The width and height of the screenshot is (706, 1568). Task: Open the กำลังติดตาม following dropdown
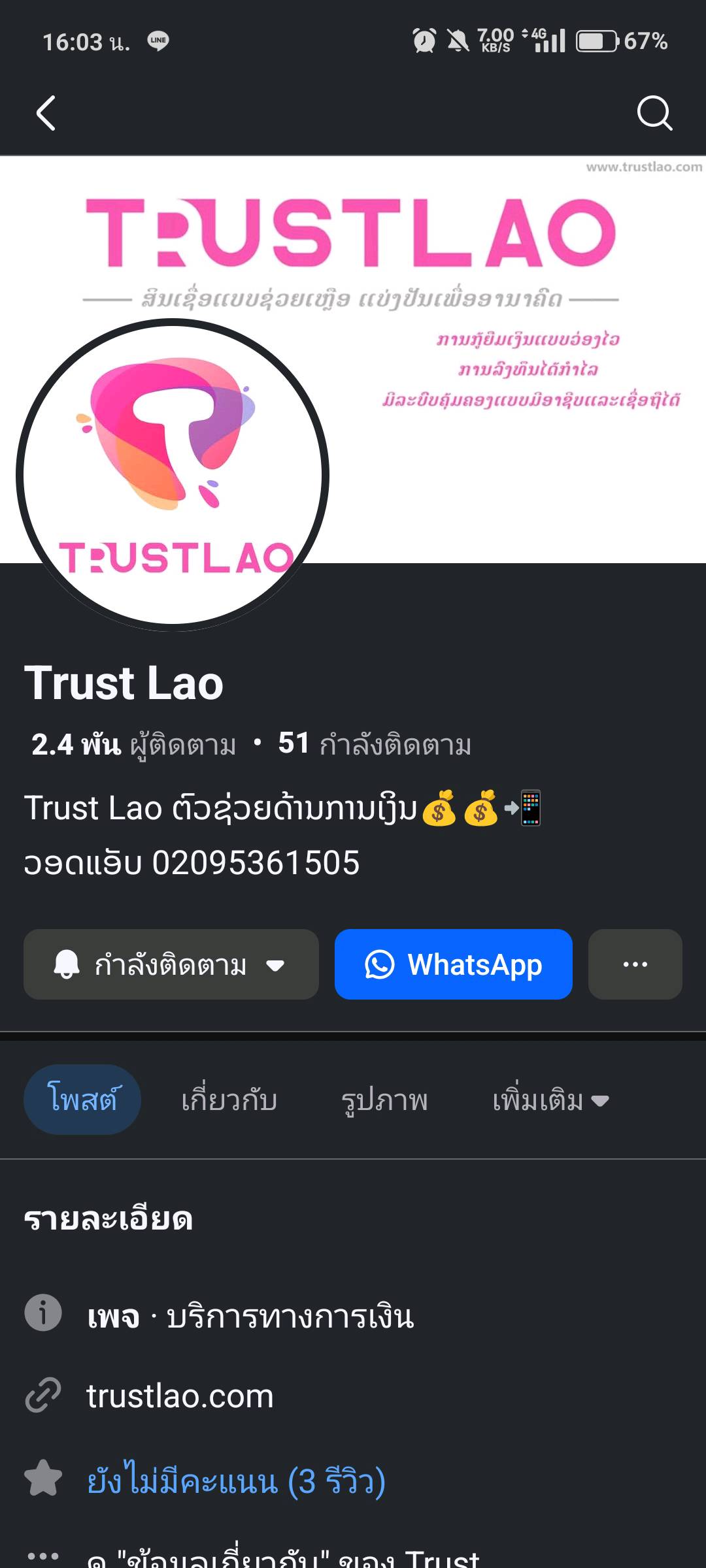(171, 964)
